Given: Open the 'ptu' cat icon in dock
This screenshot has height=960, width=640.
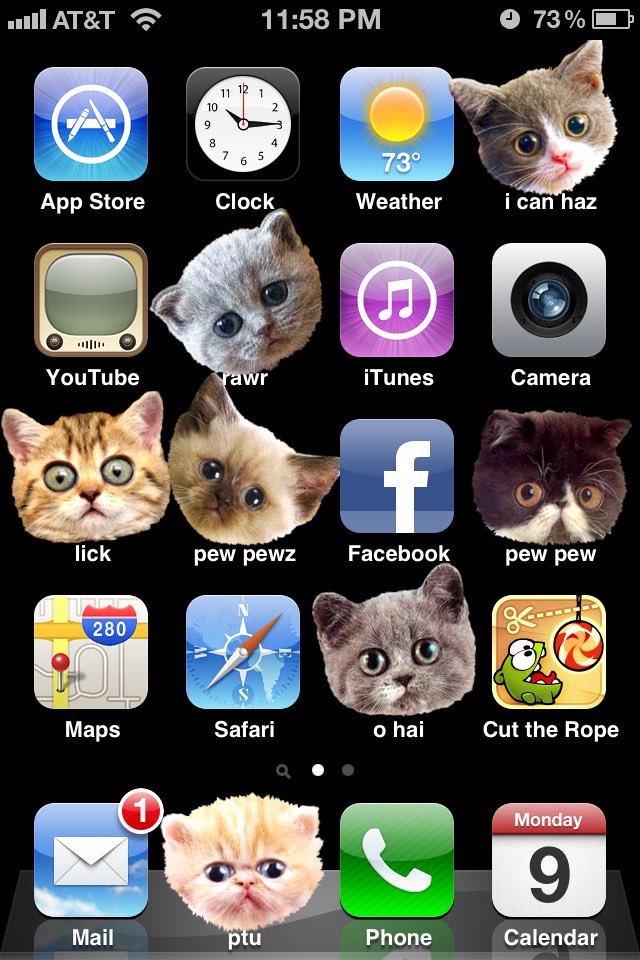Looking at the screenshot, I should 243,860.
